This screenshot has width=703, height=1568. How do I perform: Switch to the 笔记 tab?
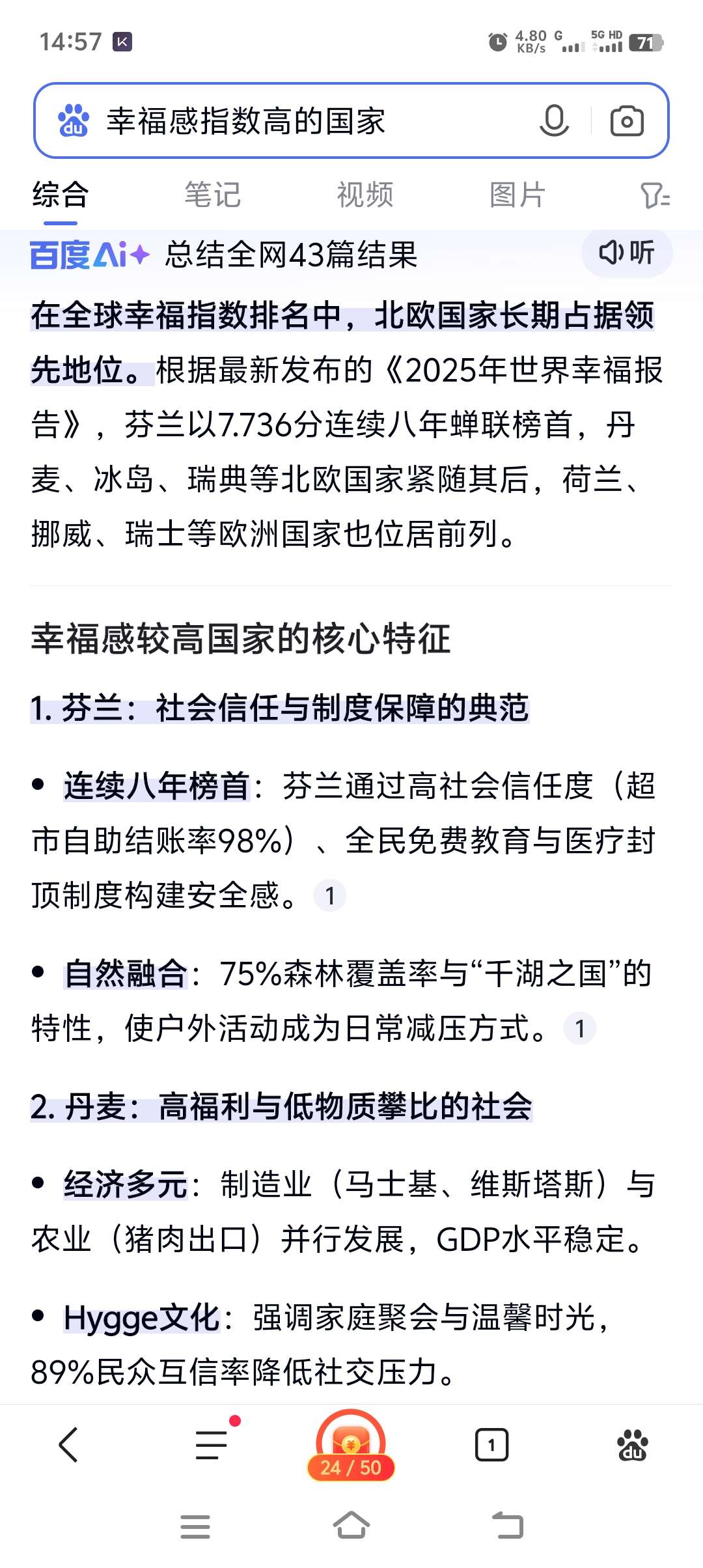(213, 195)
